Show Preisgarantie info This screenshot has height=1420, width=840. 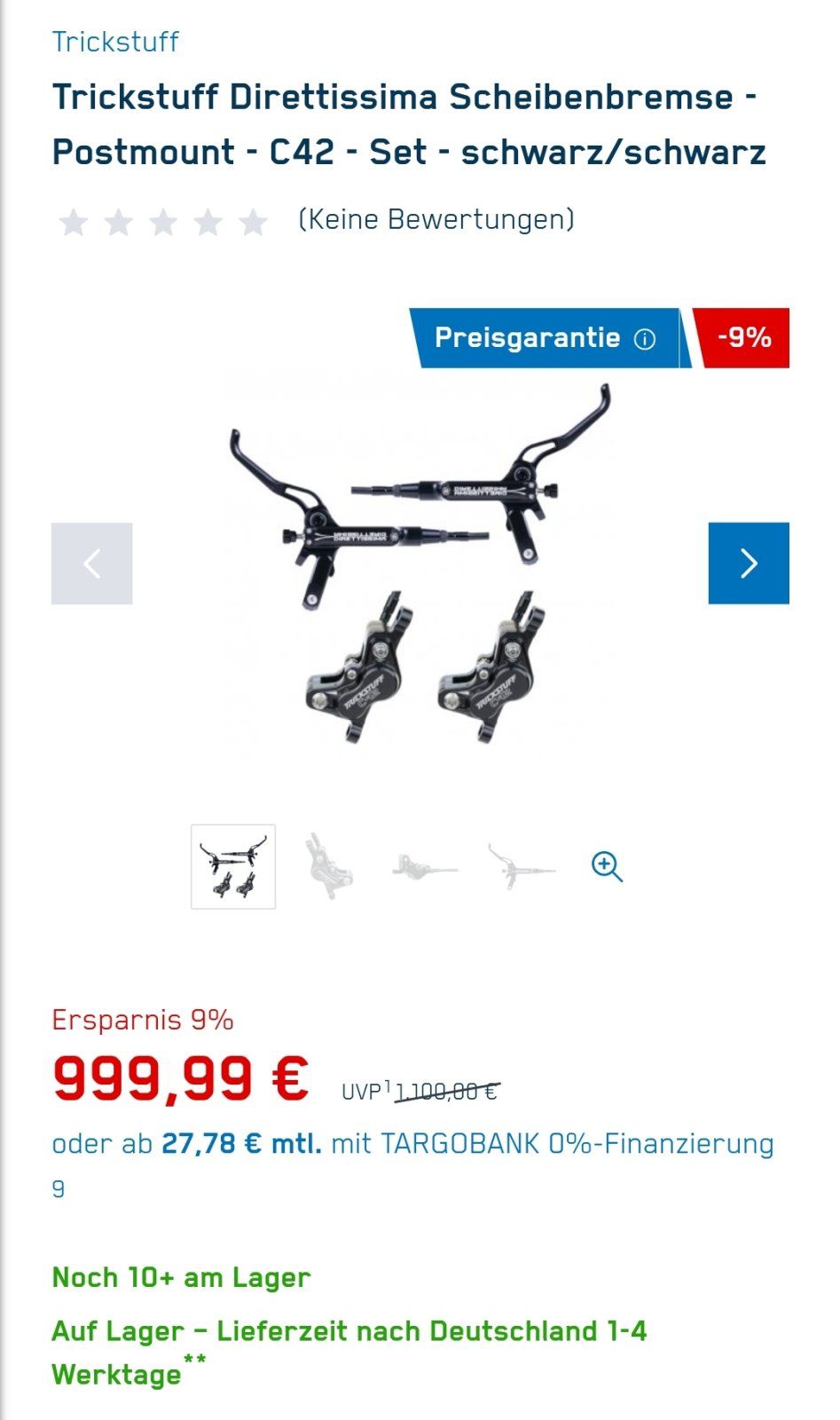(645, 339)
